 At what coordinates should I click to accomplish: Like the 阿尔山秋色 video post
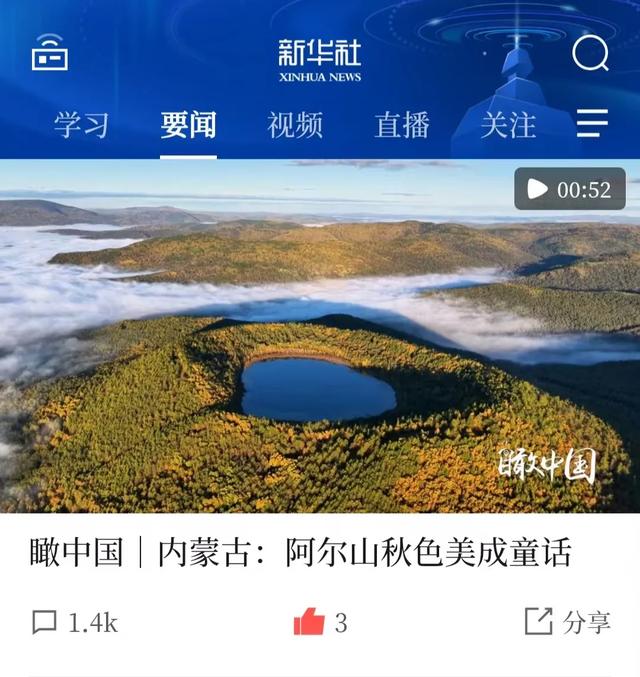[310, 623]
